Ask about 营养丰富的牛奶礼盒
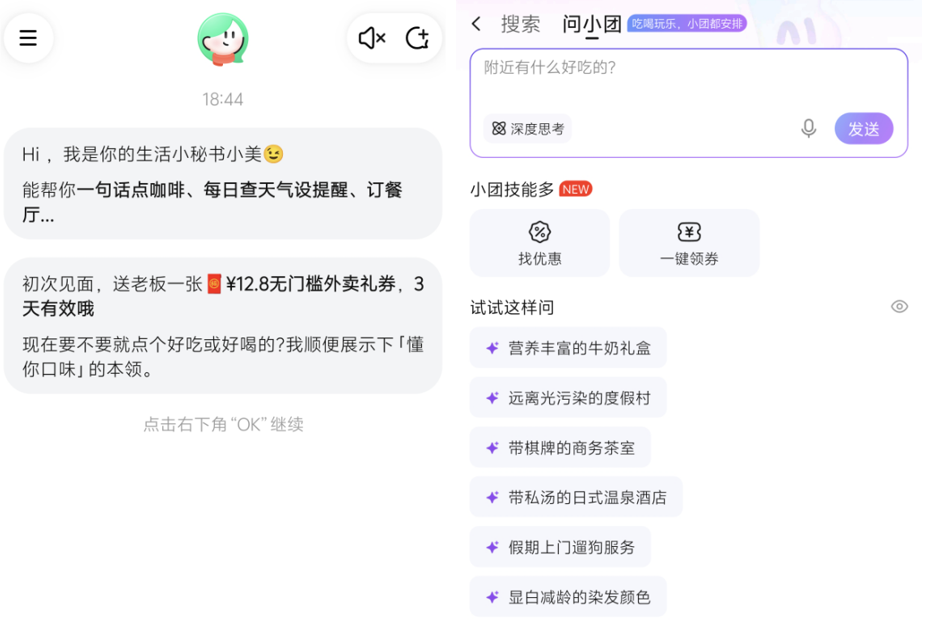 click(568, 348)
